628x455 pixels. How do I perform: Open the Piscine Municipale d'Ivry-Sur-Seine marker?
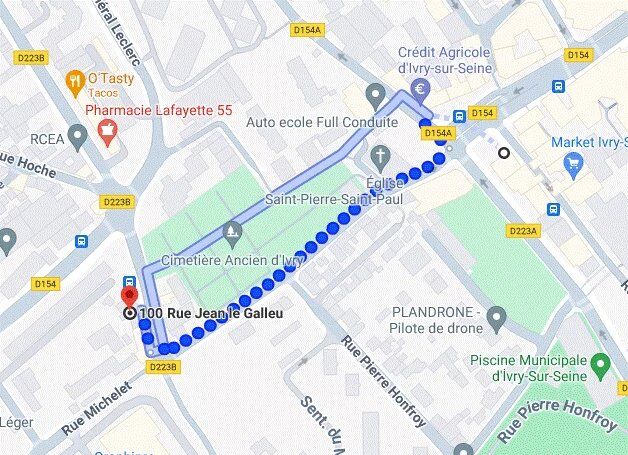[x=600, y=365]
